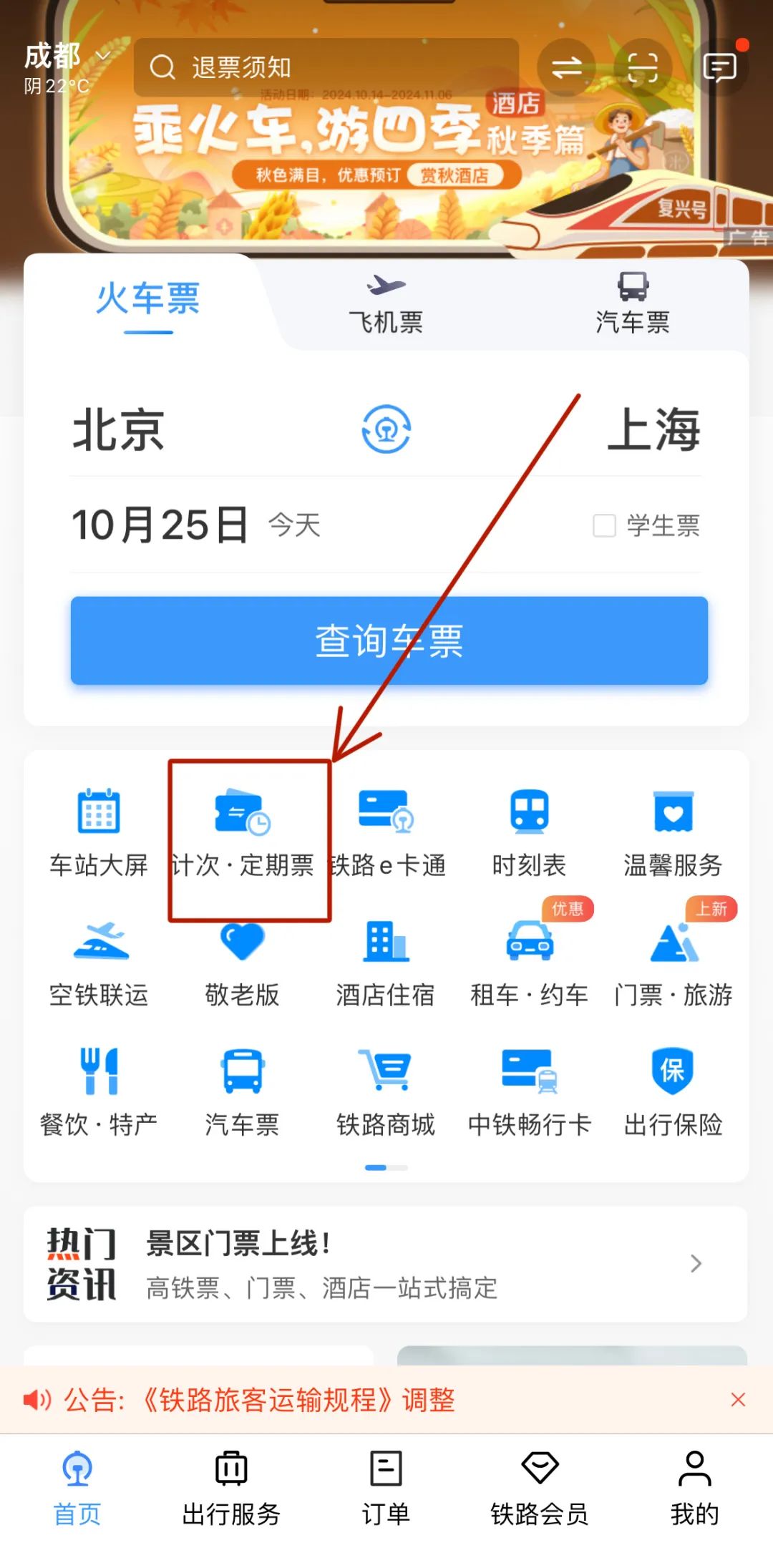Open 时刻表

pyautogui.click(x=529, y=834)
